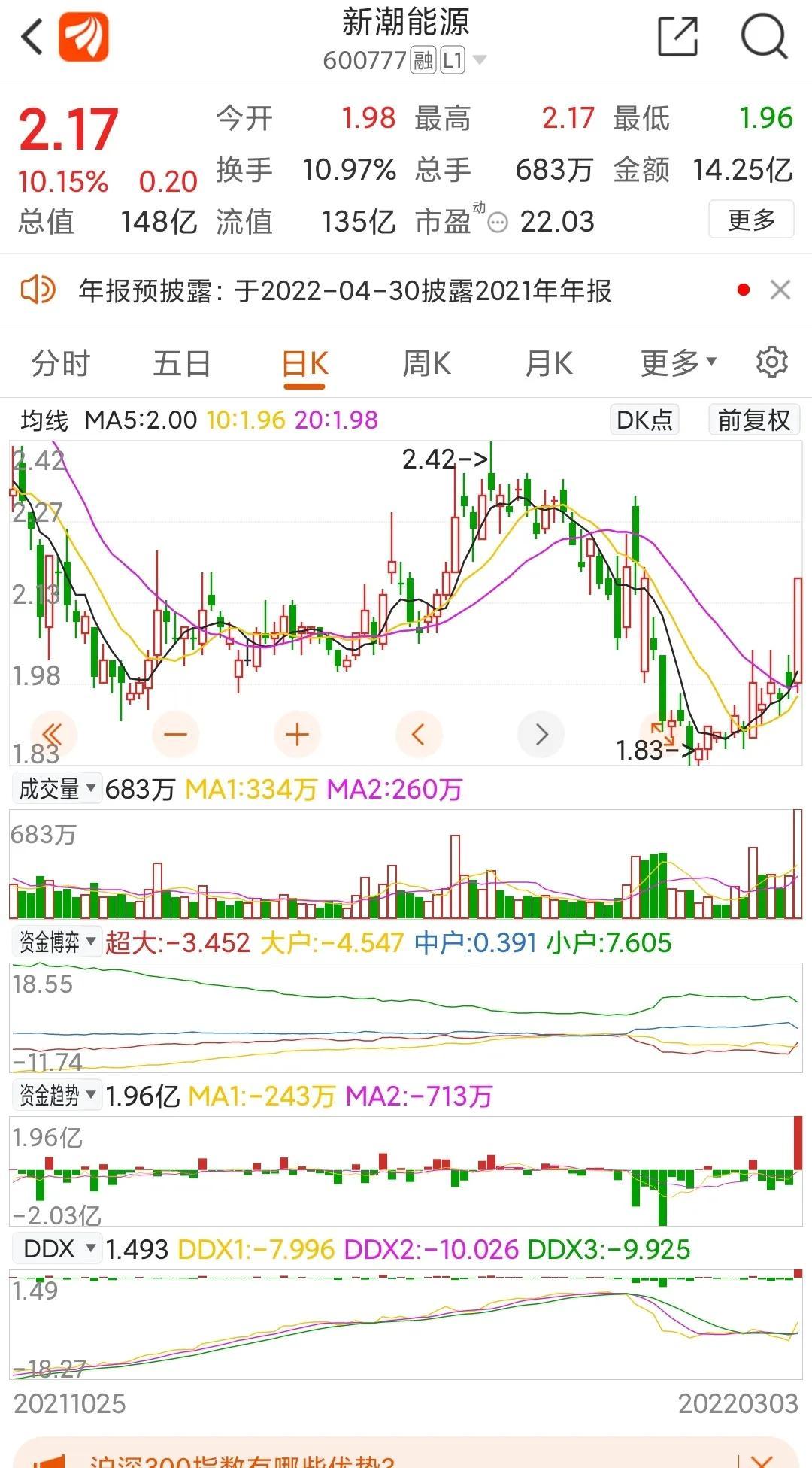Move the chart right with the grey arrow
The width and height of the screenshot is (812, 1468).
click(x=541, y=734)
